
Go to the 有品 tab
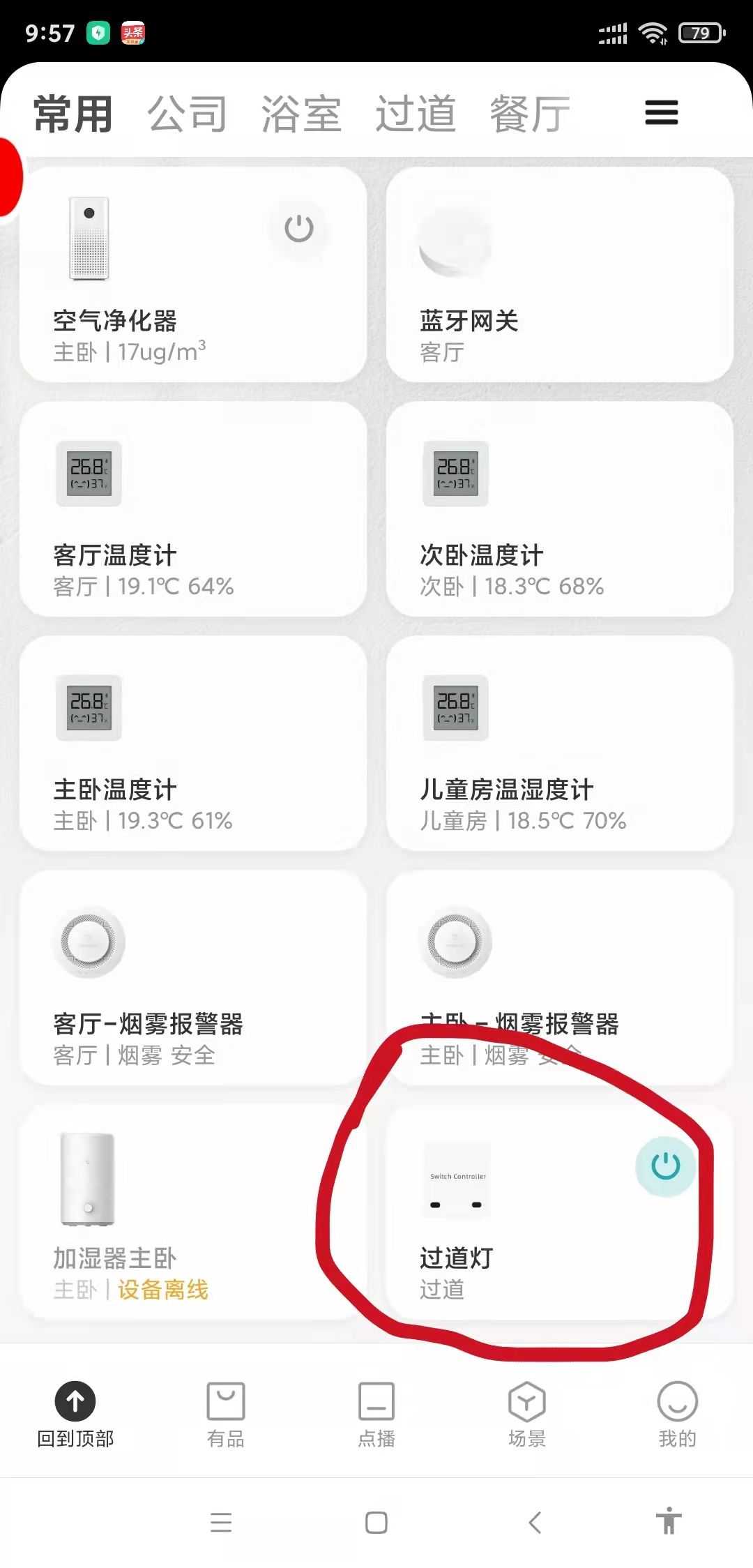tap(226, 1413)
